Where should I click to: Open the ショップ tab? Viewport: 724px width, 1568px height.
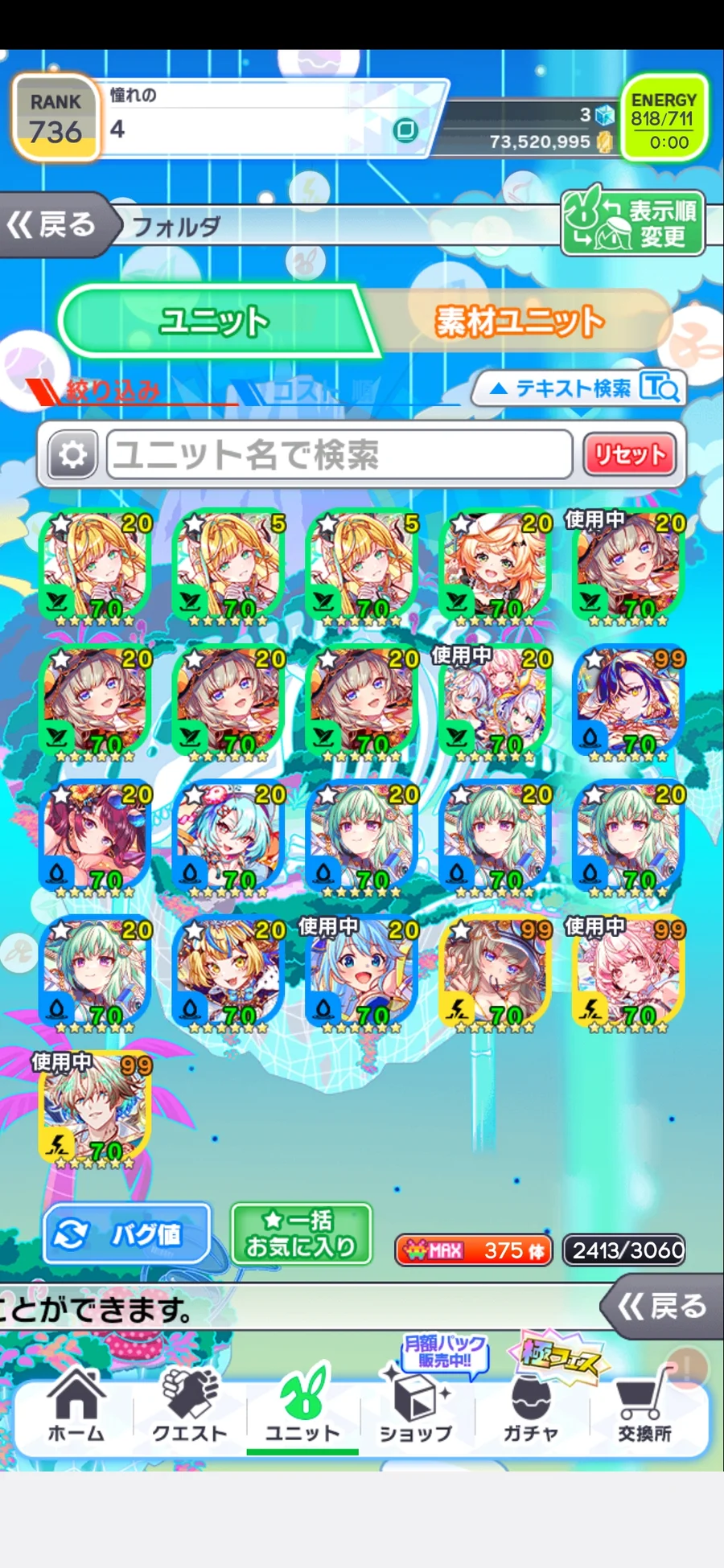tap(416, 1406)
